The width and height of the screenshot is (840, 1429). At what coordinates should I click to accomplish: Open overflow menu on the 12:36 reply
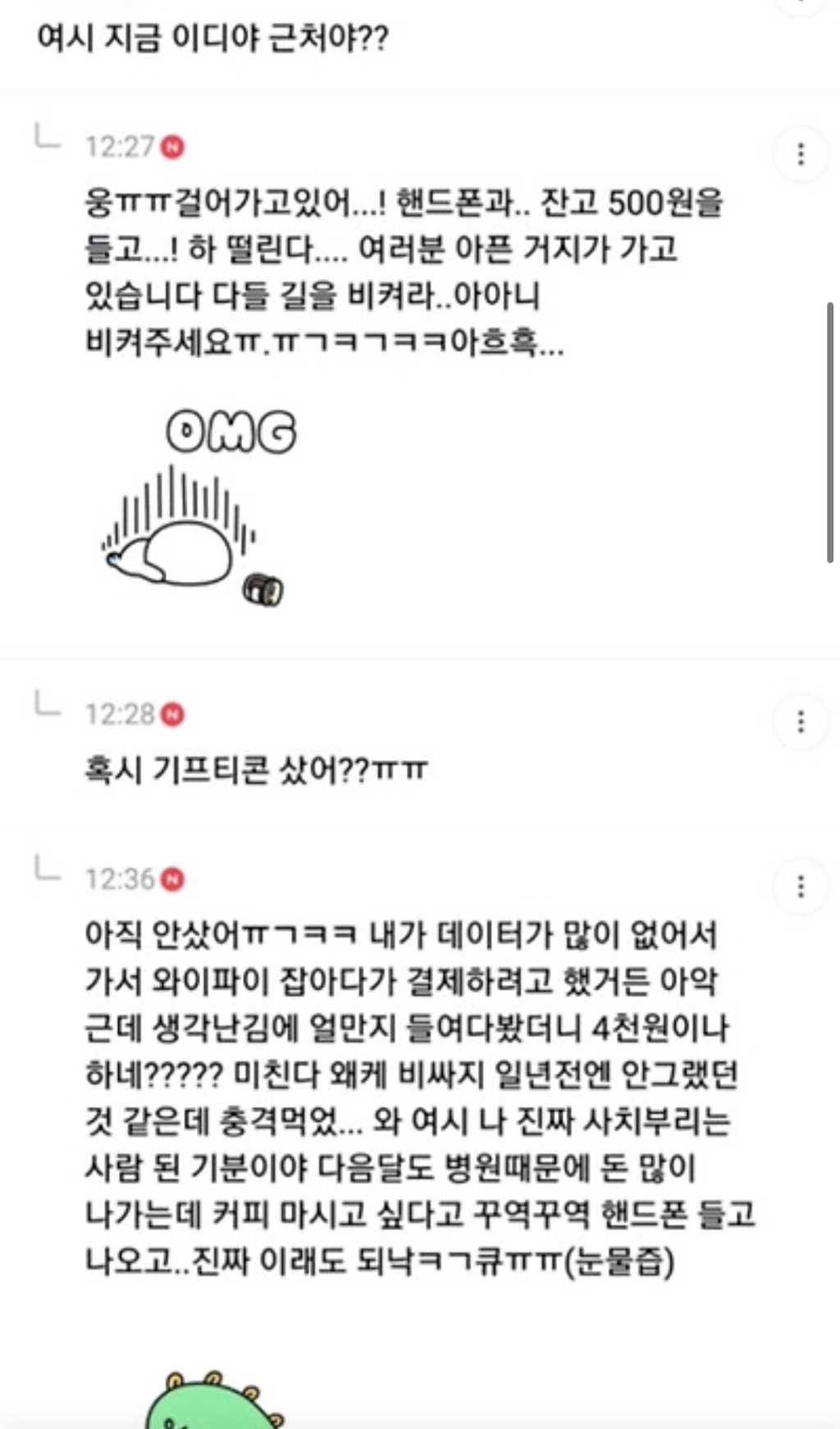pos(801,886)
